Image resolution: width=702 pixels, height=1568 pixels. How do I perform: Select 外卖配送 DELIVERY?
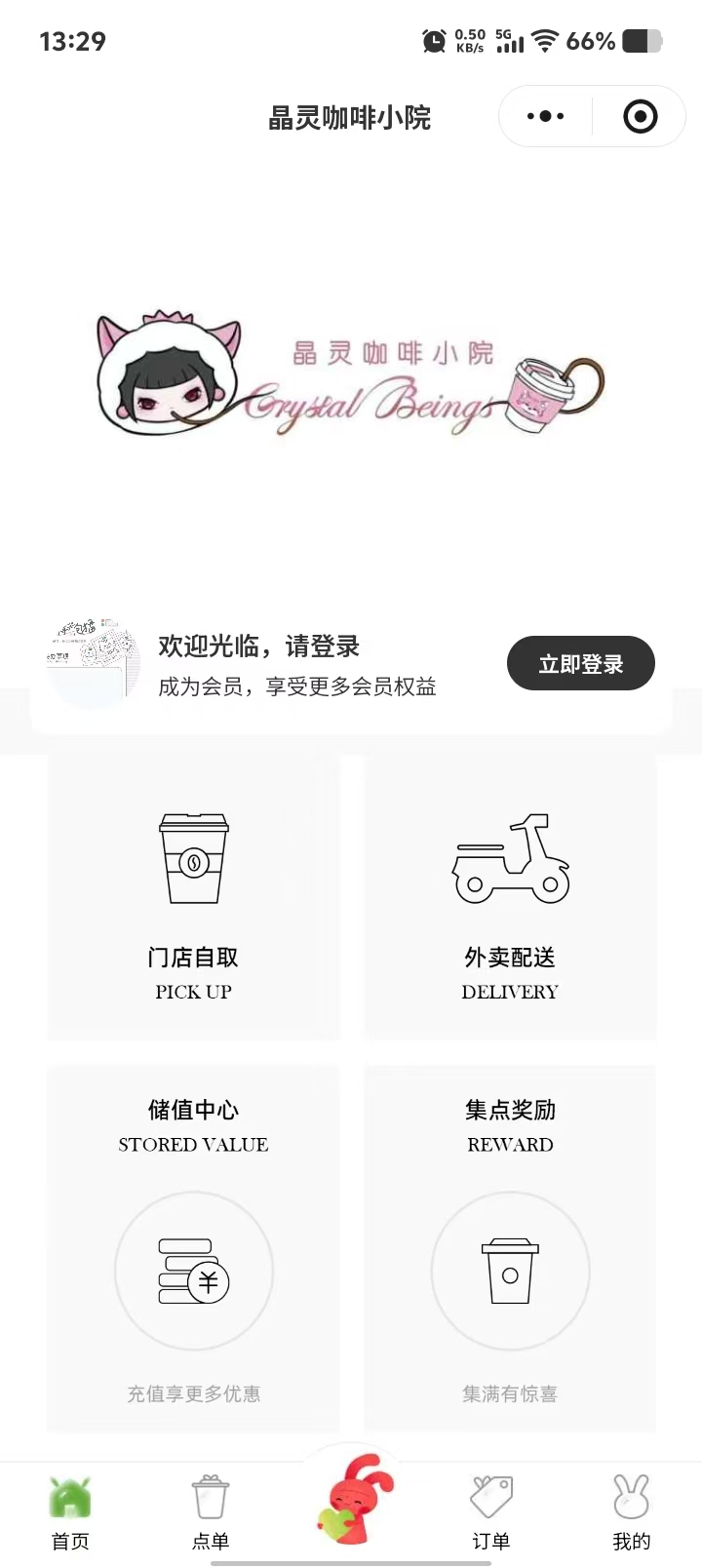[x=510, y=898]
